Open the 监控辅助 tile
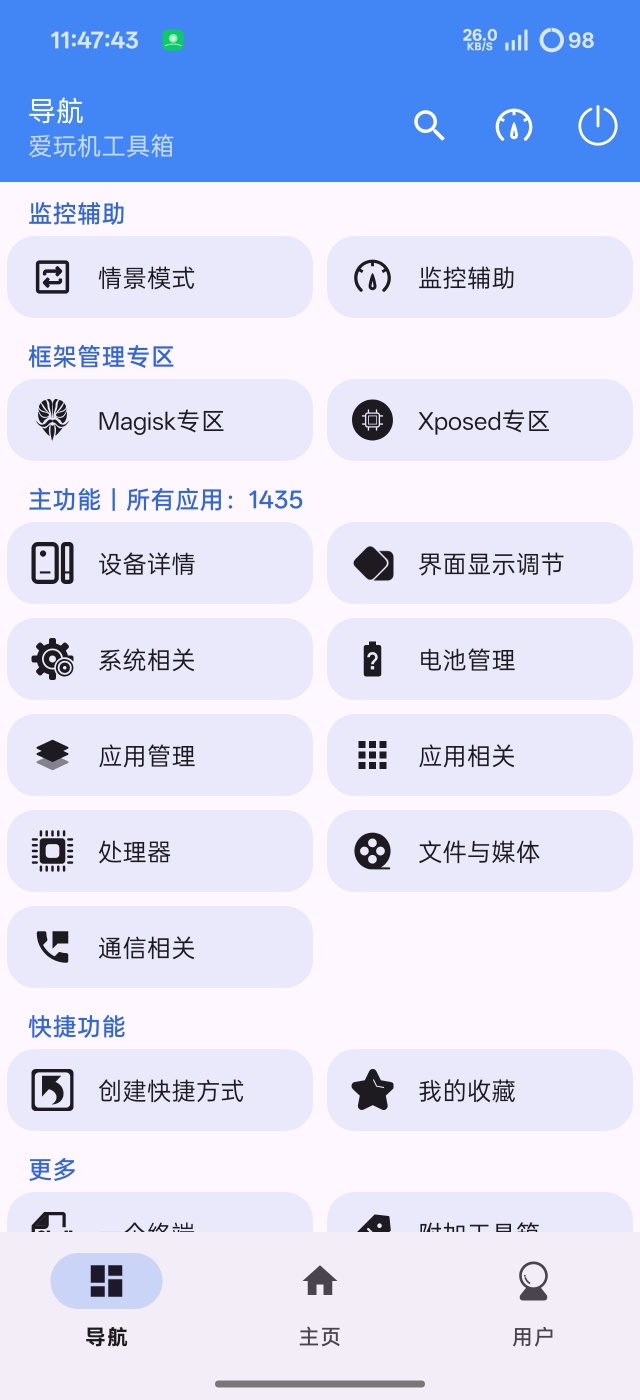Screen dimensions: 640x1400 point(480,277)
